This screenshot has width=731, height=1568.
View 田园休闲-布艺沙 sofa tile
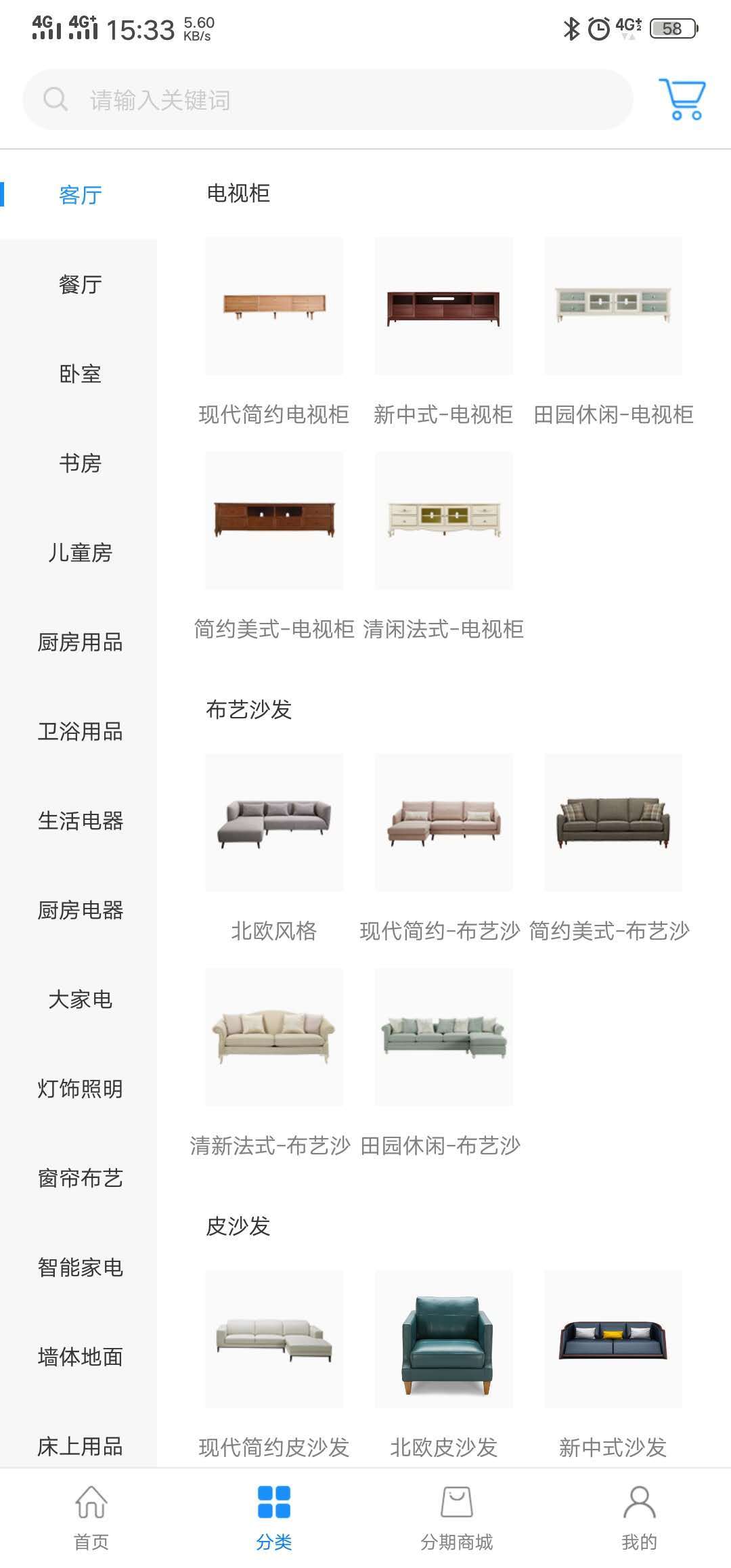[x=443, y=1037]
